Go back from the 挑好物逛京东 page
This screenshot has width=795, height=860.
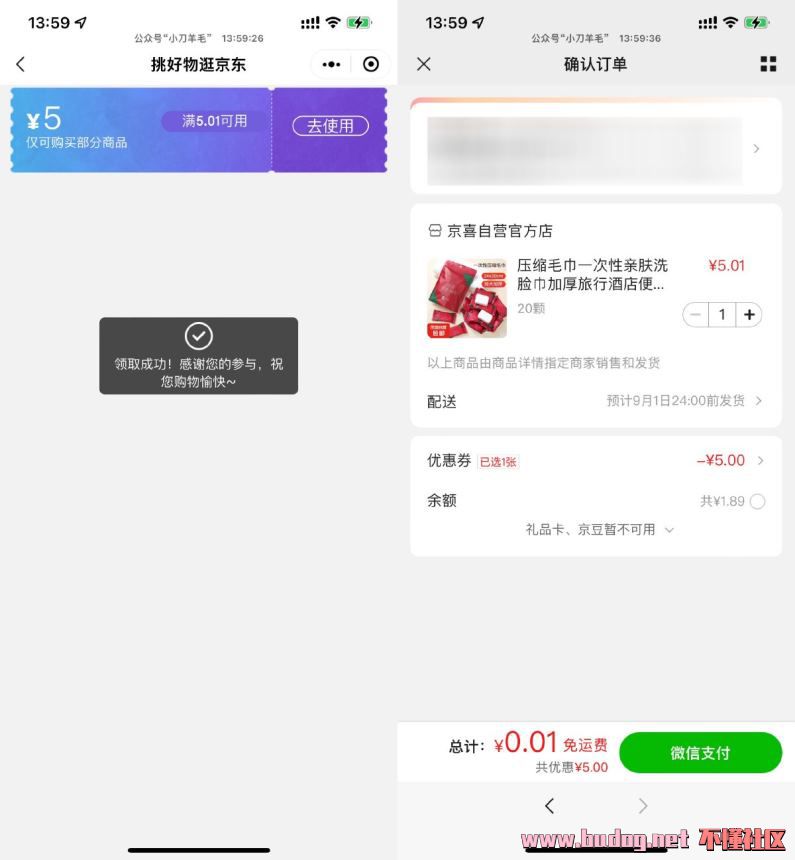[x=20, y=64]
